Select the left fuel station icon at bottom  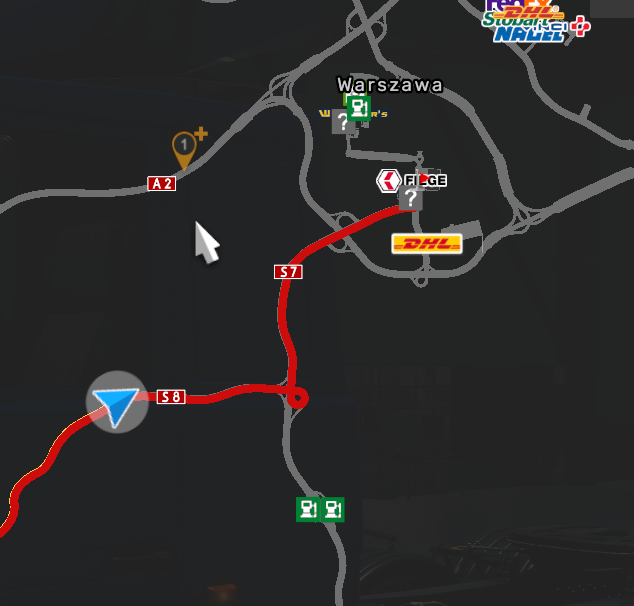(x=308, y=509)
